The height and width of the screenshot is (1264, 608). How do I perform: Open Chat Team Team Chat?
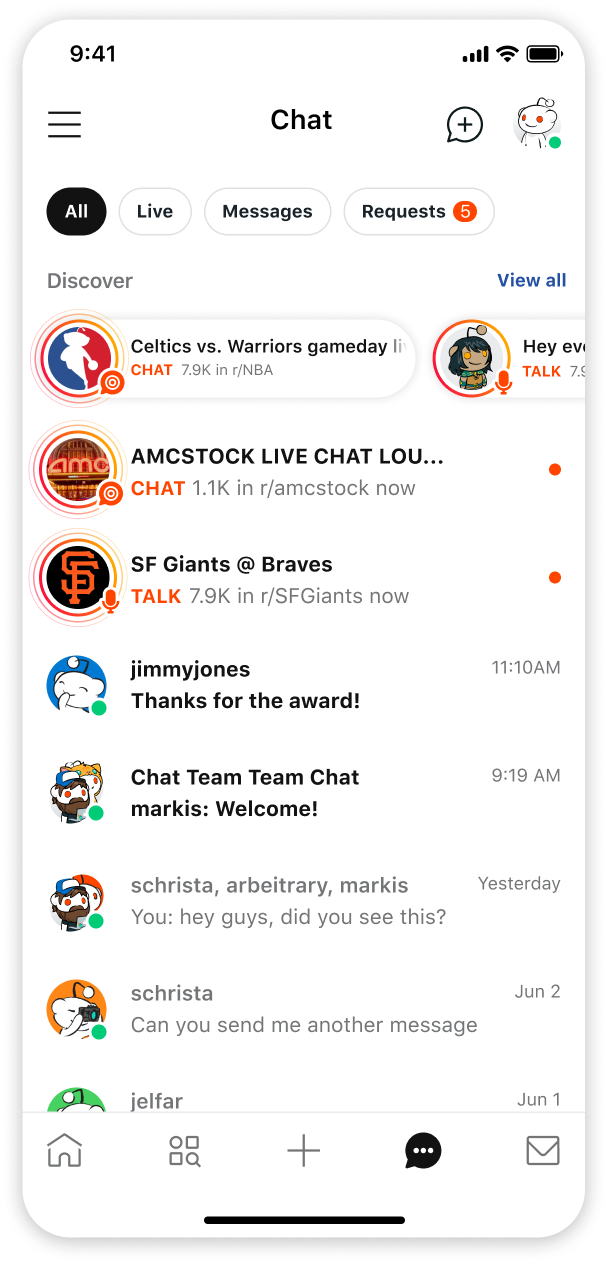pos(300,793)
